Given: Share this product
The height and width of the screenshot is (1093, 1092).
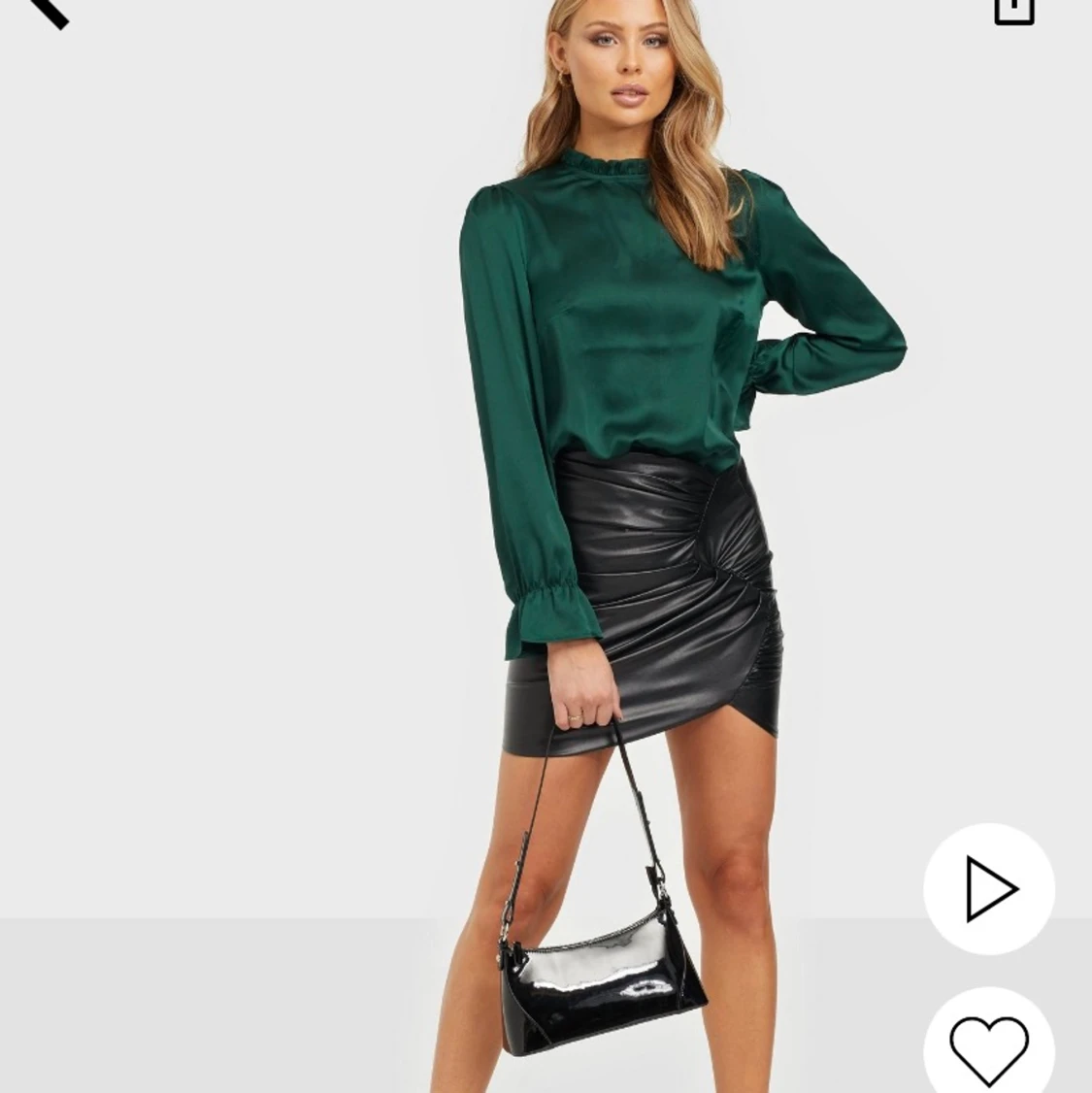Looking at the screenshot, I should point(1013,10).
